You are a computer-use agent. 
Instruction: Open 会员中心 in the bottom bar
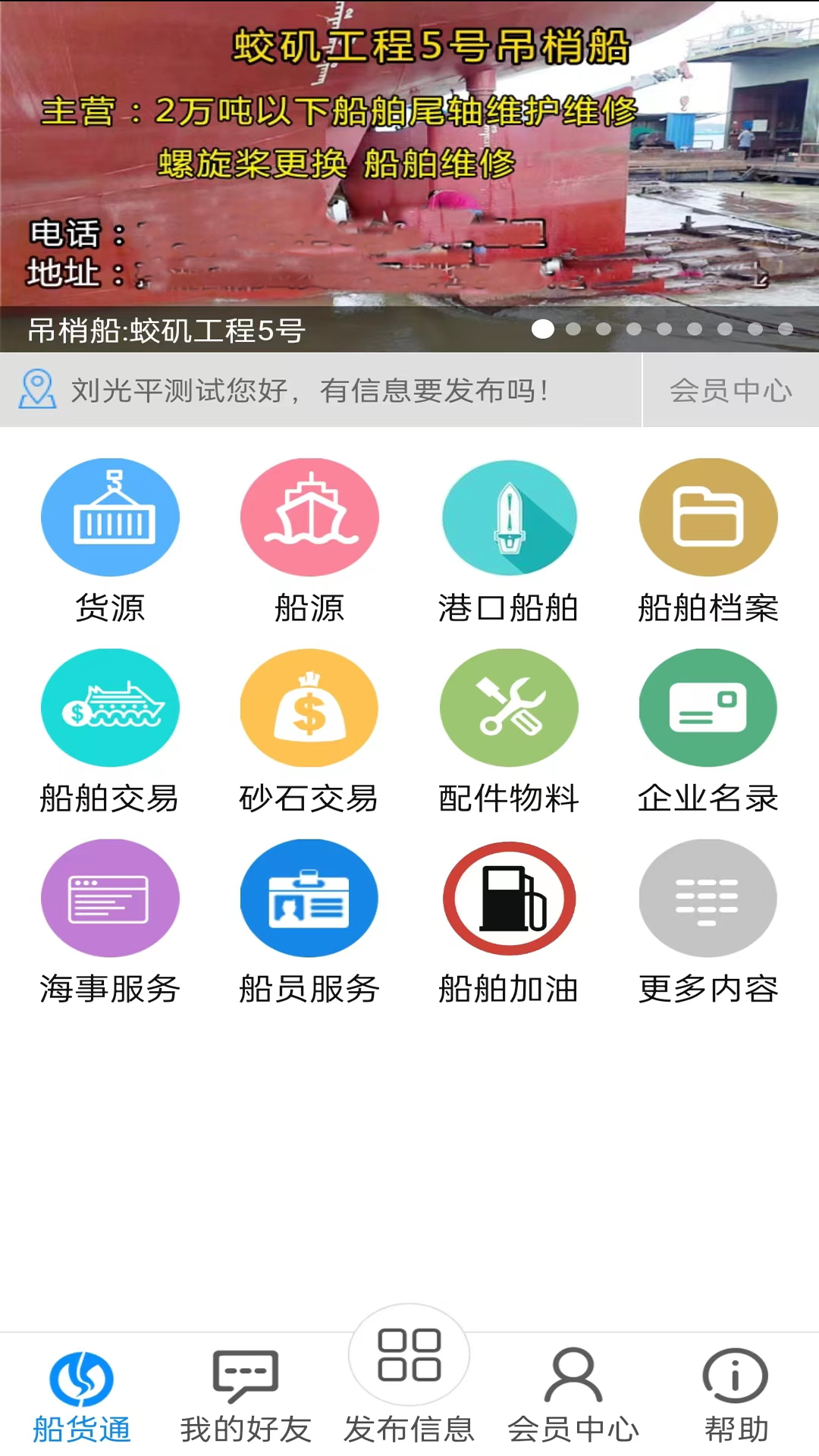coord(573,1397)
